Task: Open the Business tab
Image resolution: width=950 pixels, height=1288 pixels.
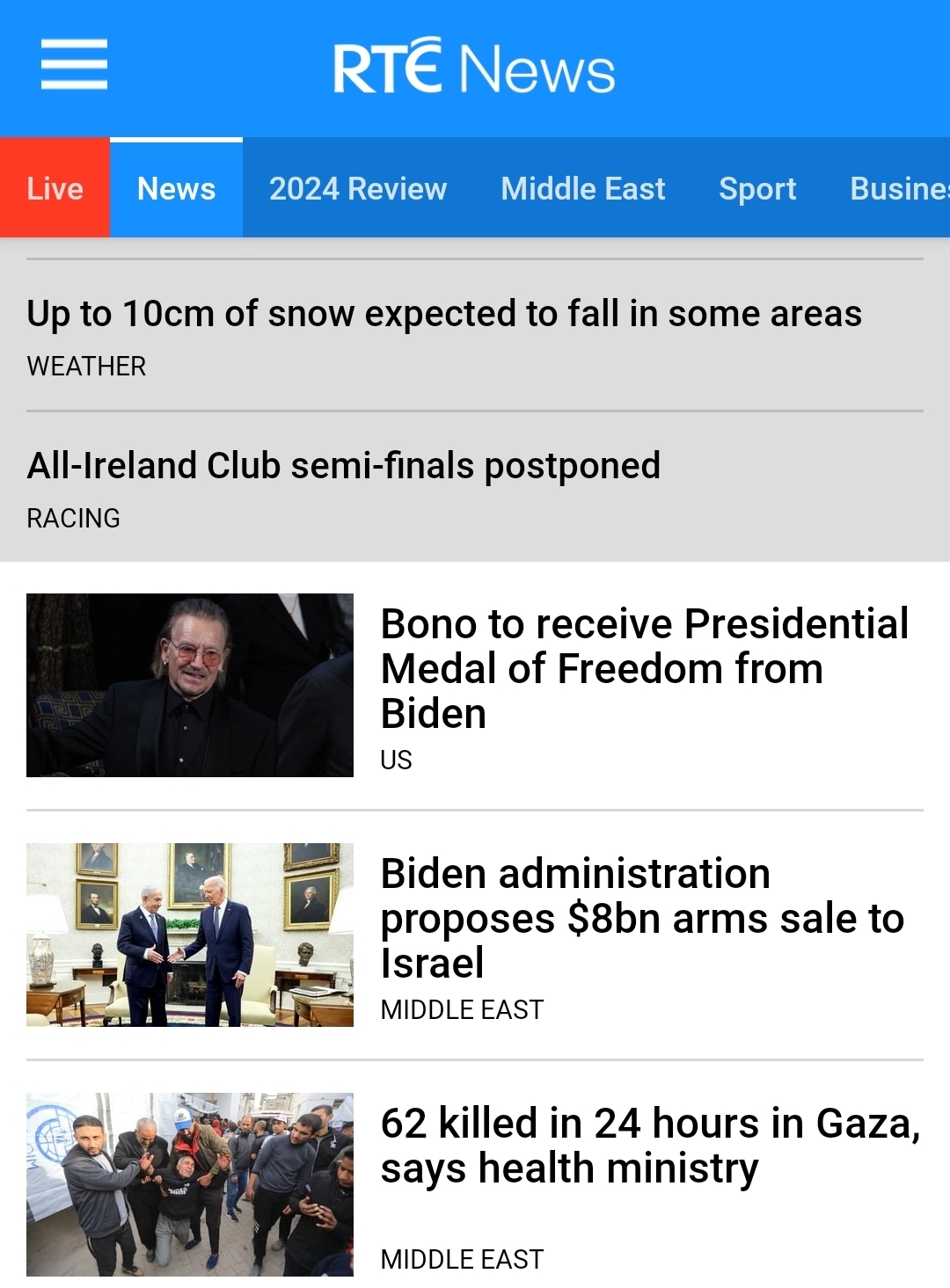Action: (x=899, y=188)
